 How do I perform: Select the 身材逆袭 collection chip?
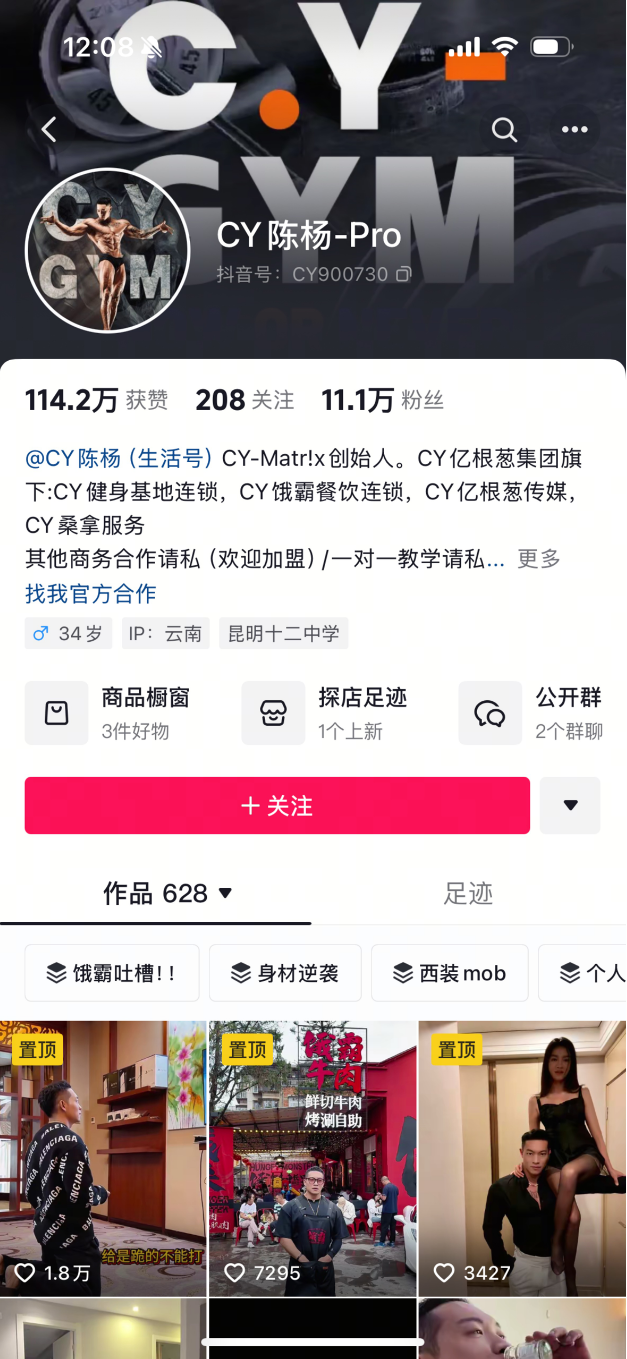click(x=285, y=973)
